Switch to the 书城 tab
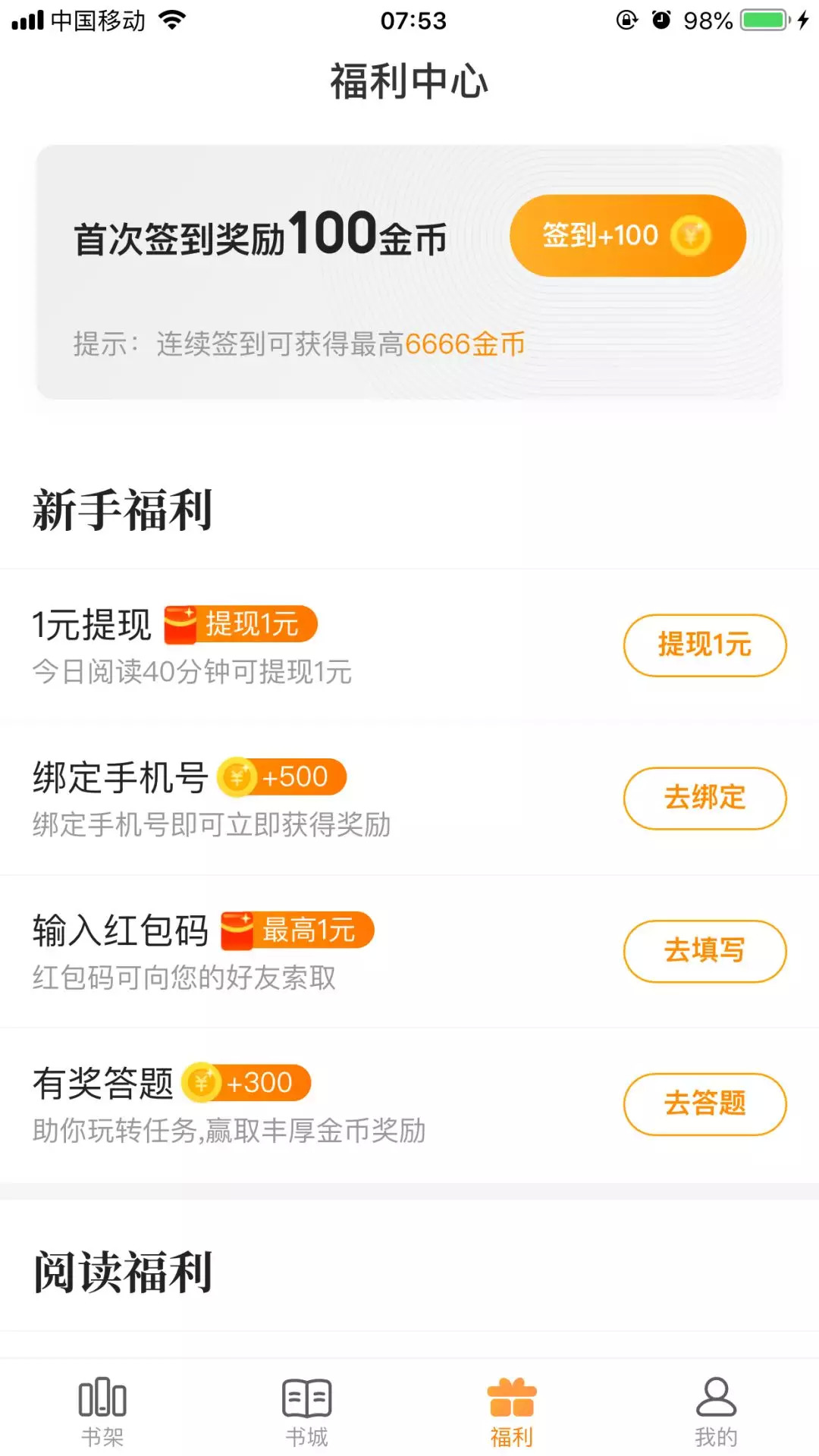 [307, 1411]
